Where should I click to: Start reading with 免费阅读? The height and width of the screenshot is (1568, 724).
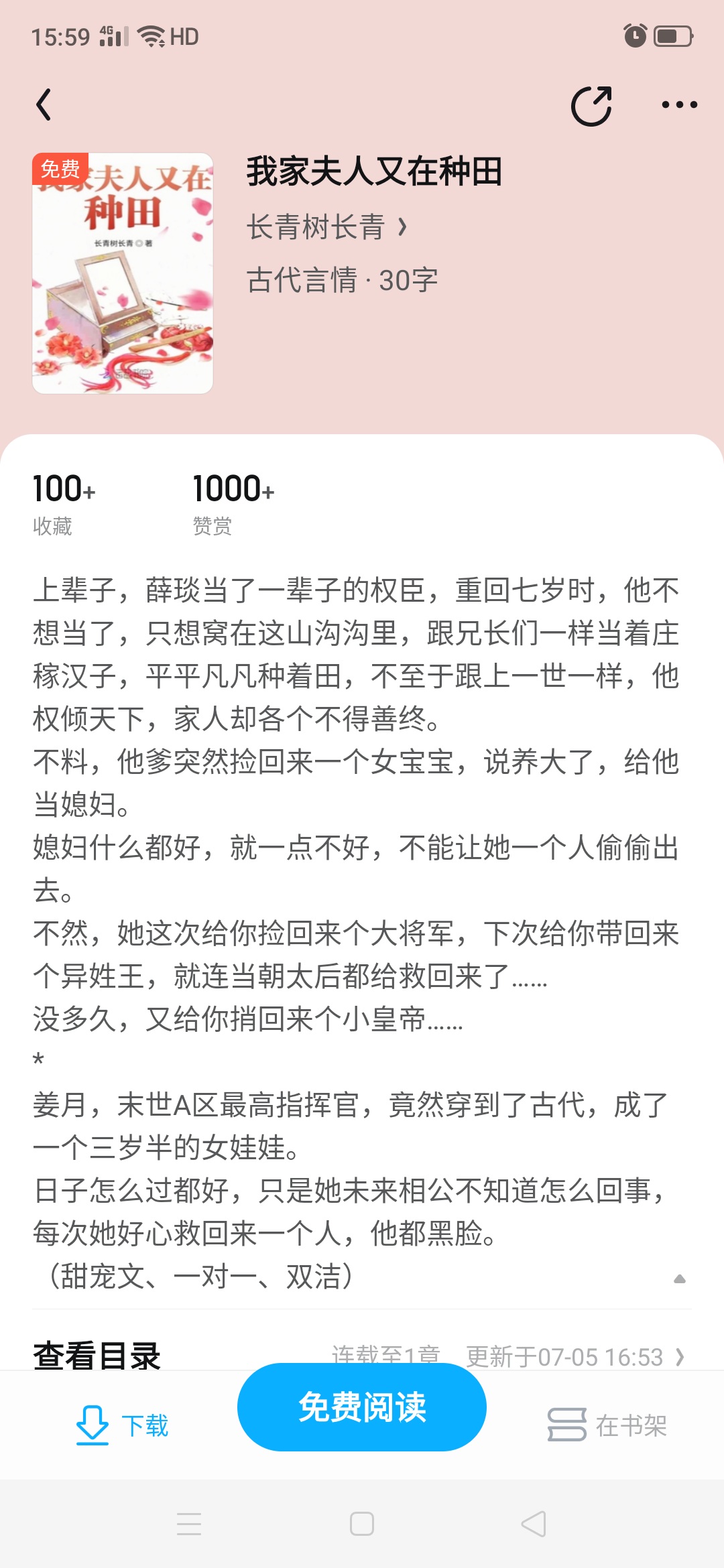pos(362,1407)
